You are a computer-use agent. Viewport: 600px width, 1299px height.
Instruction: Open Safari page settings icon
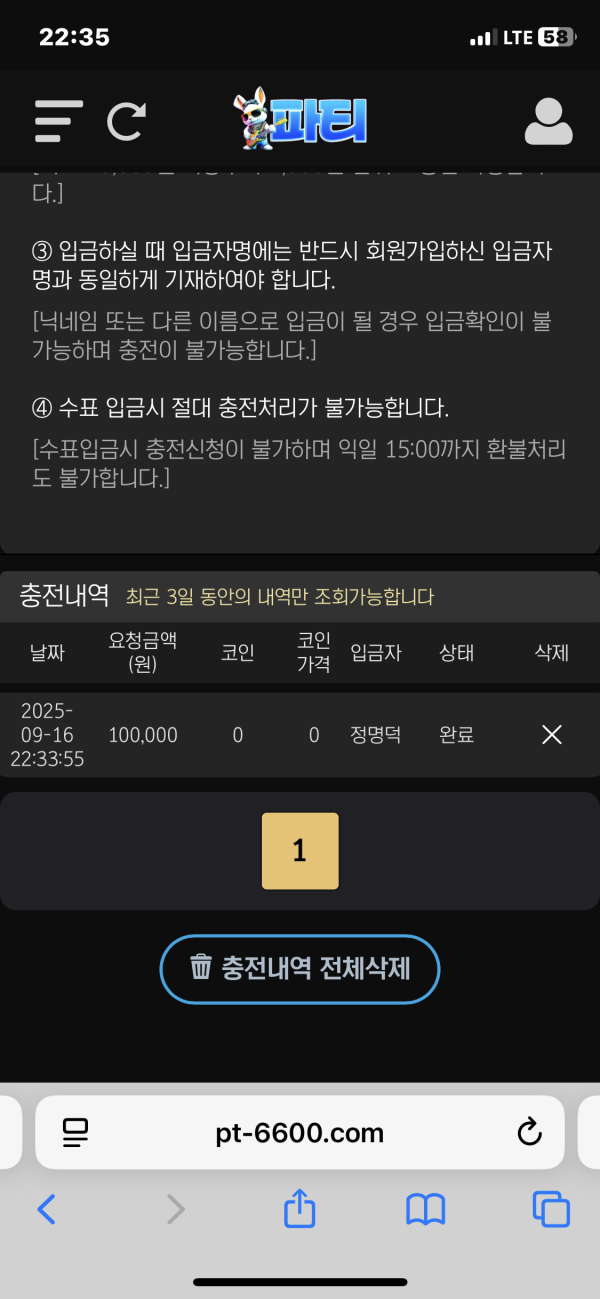[75, 1133]
